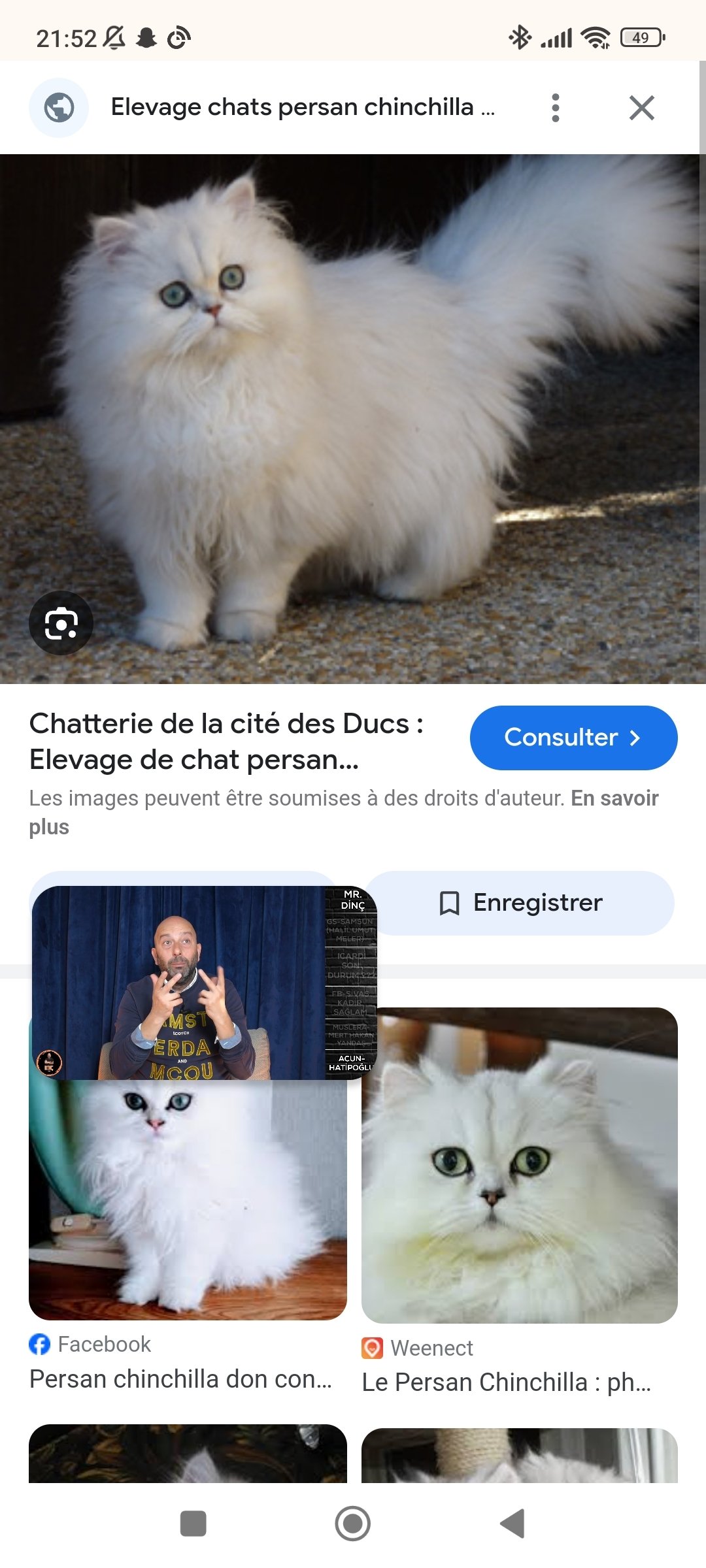
Task: Open the Chatterie de la cité des Ducs title
Action: (x=226, y=742)
